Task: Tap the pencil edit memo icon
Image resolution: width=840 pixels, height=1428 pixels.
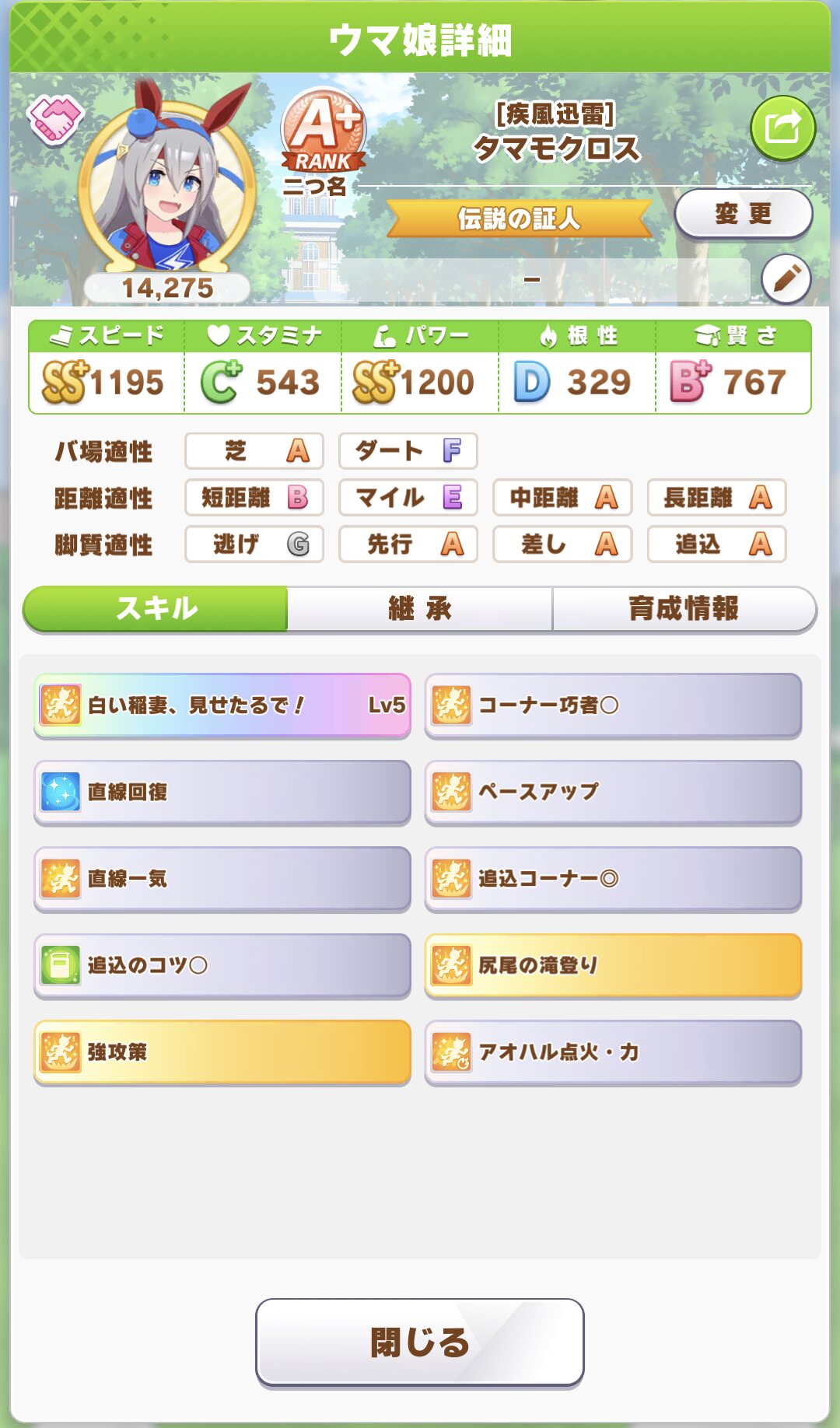Action: (x=786, y=278)
